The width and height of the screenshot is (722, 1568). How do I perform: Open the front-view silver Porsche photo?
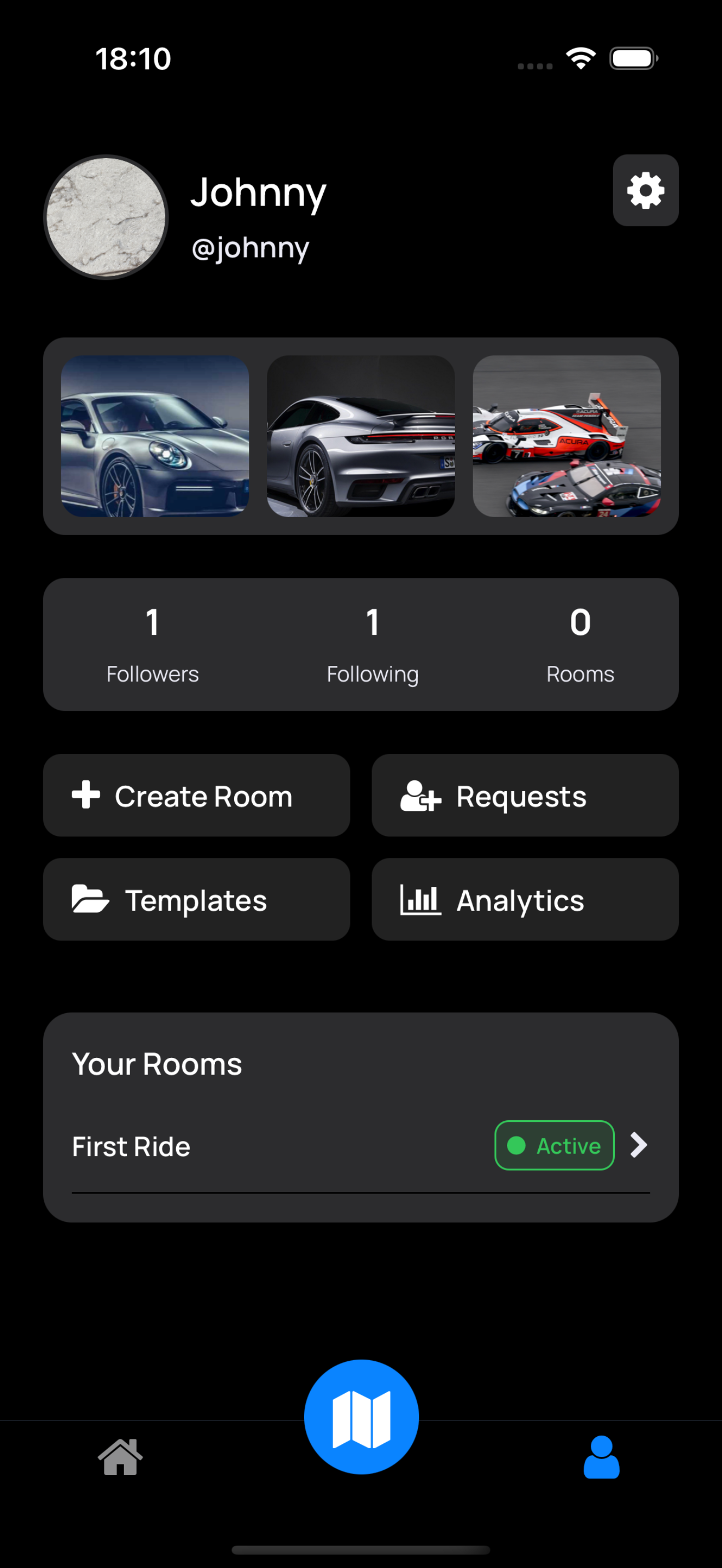click(x=155, y=436)
